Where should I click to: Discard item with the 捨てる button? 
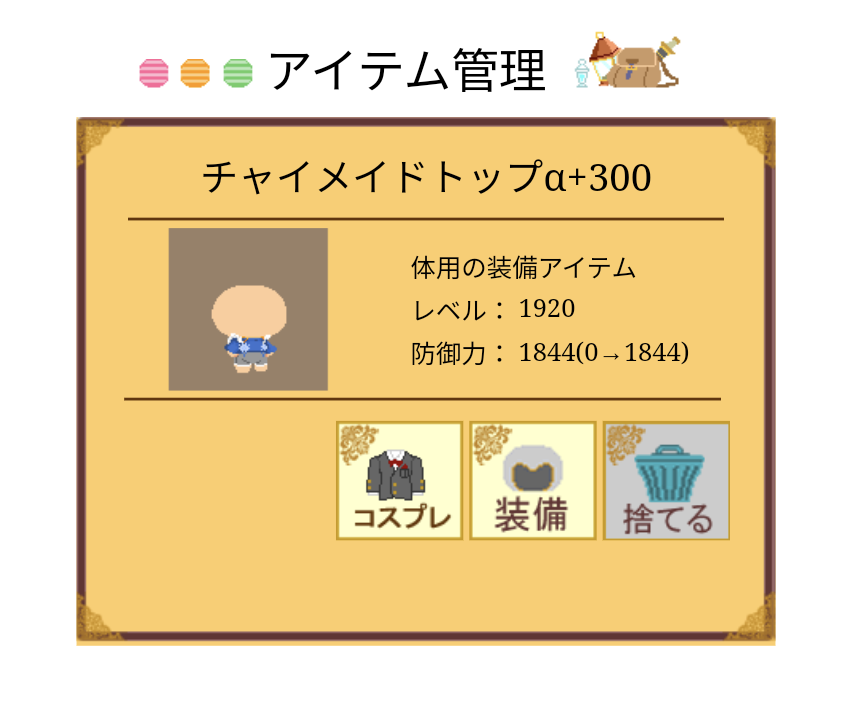pyautogui.click(x=666, y=481)
